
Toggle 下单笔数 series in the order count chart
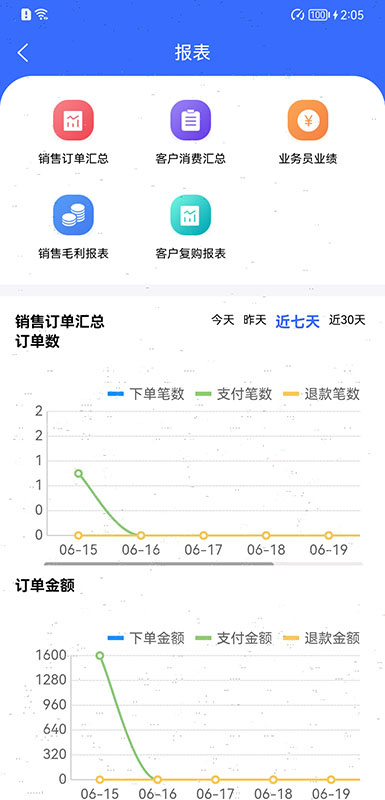[146, 394]
